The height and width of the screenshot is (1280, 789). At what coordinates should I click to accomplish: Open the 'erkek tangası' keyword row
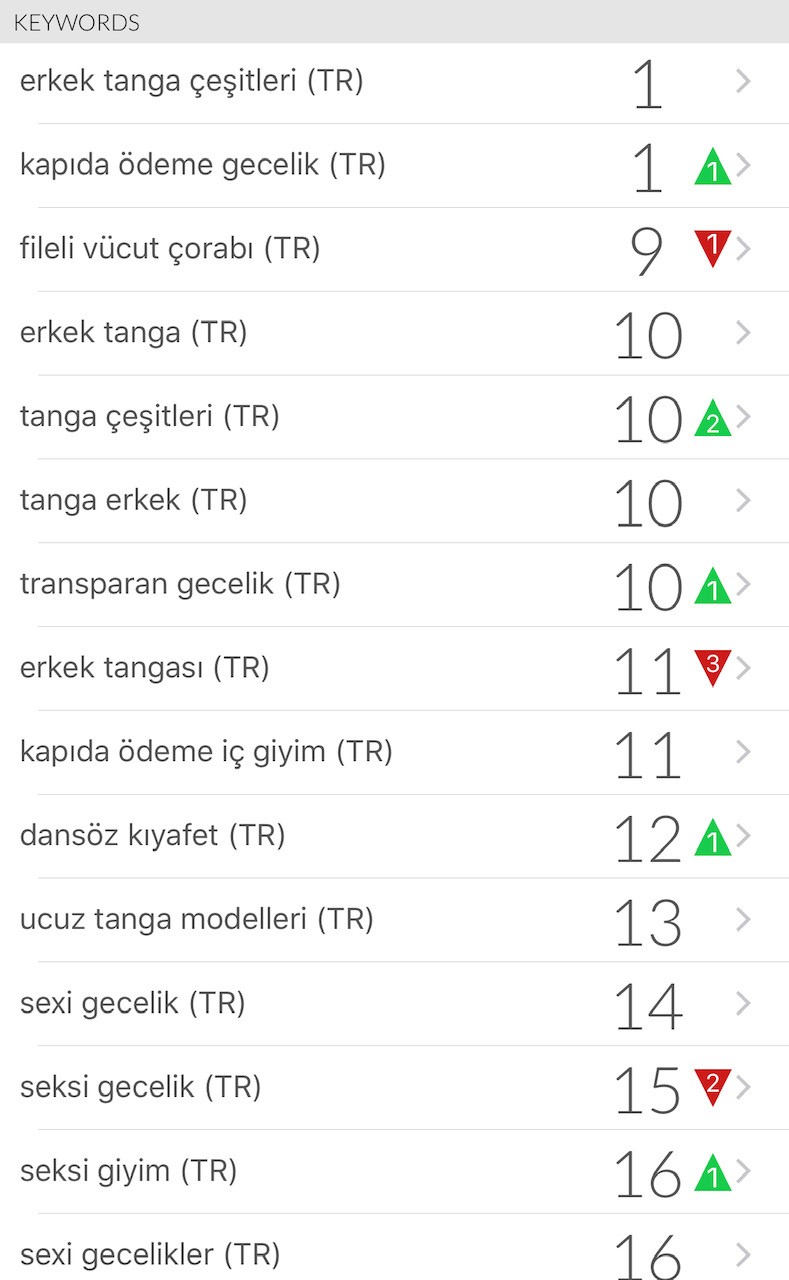click(x=394, y=670)
